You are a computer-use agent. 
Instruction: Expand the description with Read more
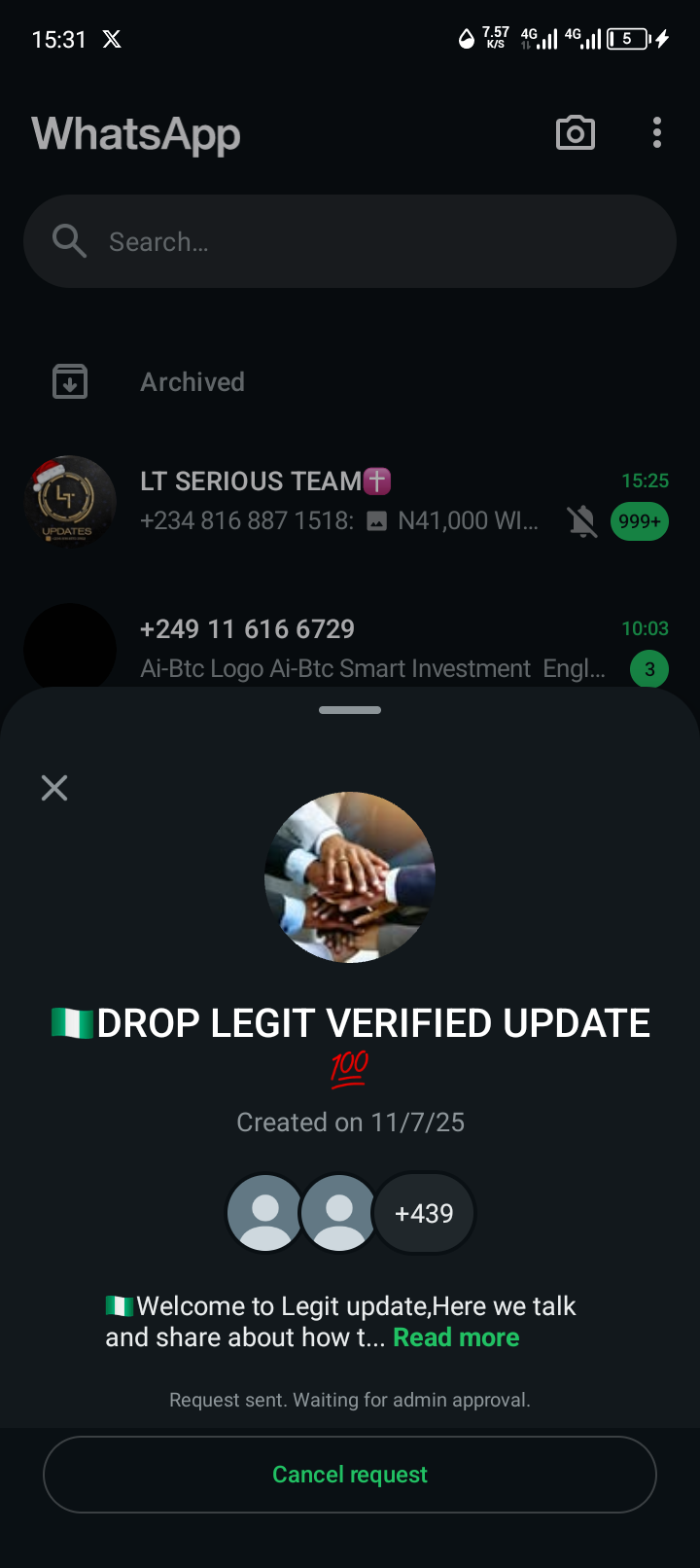pos(456,1337)
